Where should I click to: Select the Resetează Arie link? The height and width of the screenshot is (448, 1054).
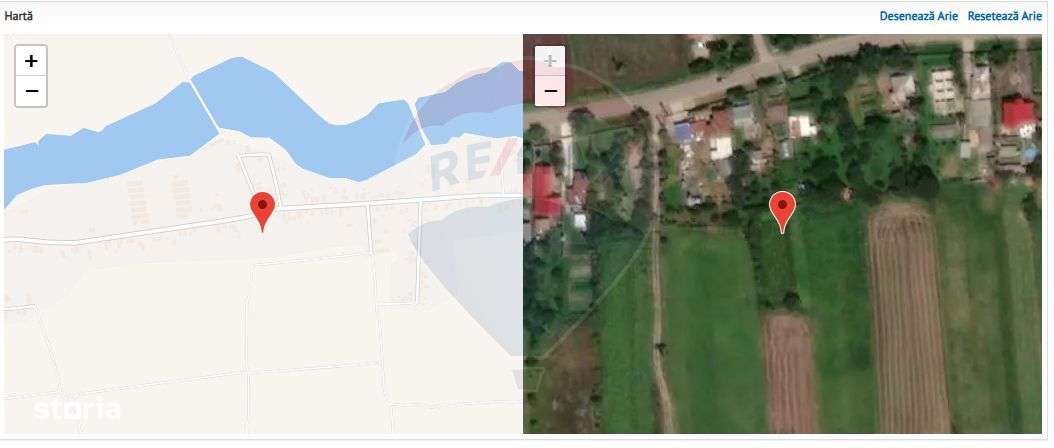point(1004,16)
